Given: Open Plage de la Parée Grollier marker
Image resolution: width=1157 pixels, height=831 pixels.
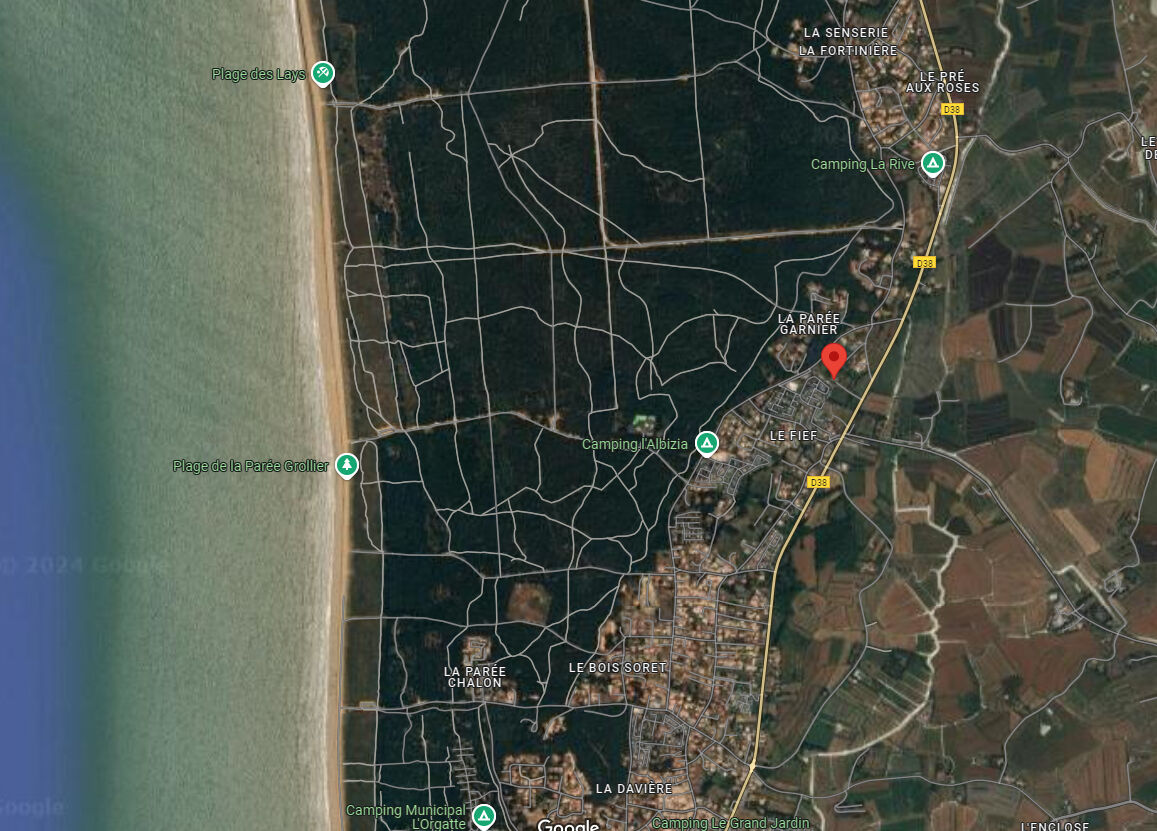Looking at the screenshot, I should click(347, 465).
